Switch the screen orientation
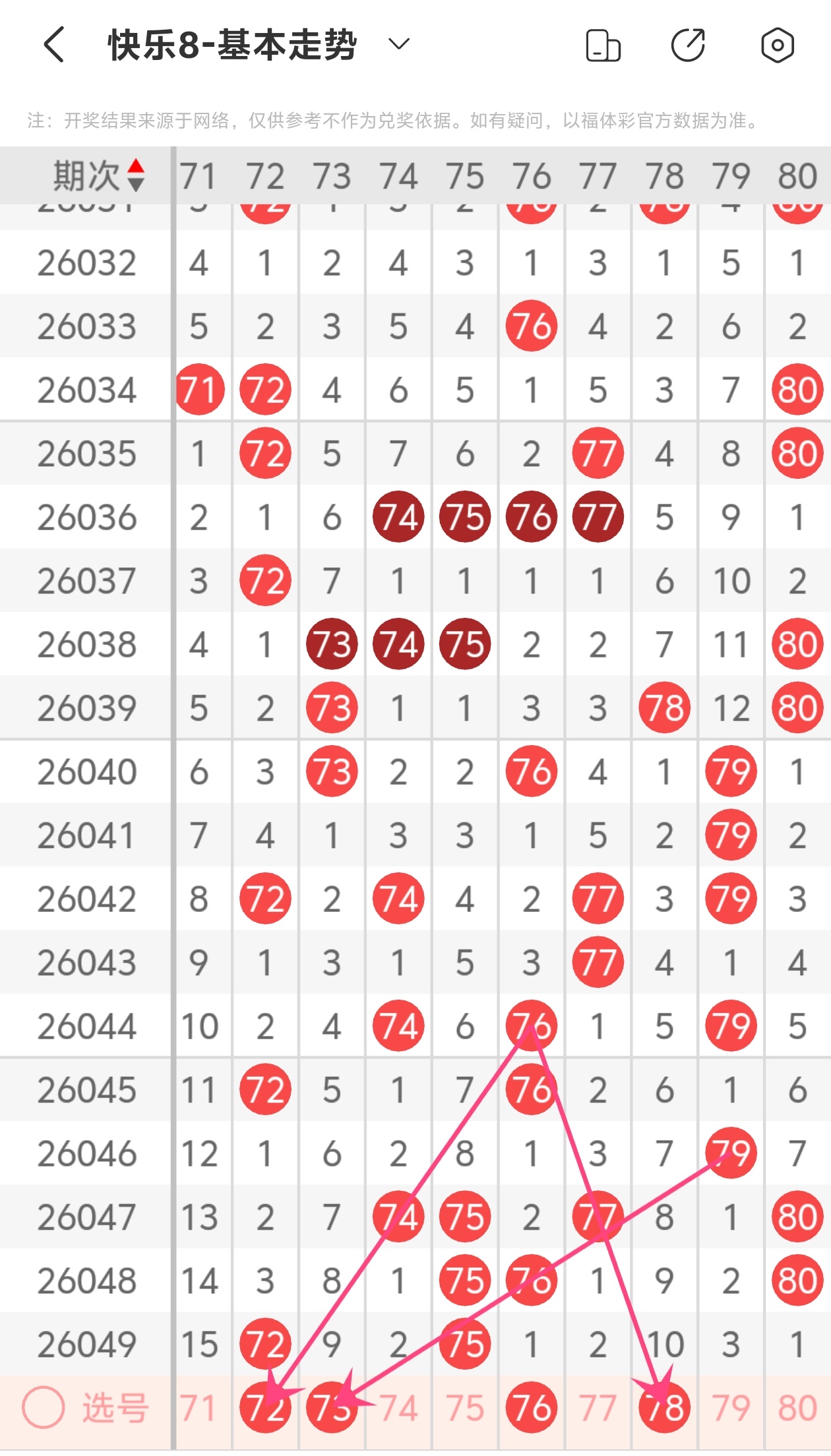Viewport: 831px width, 1456px height. tap(603, 45)
